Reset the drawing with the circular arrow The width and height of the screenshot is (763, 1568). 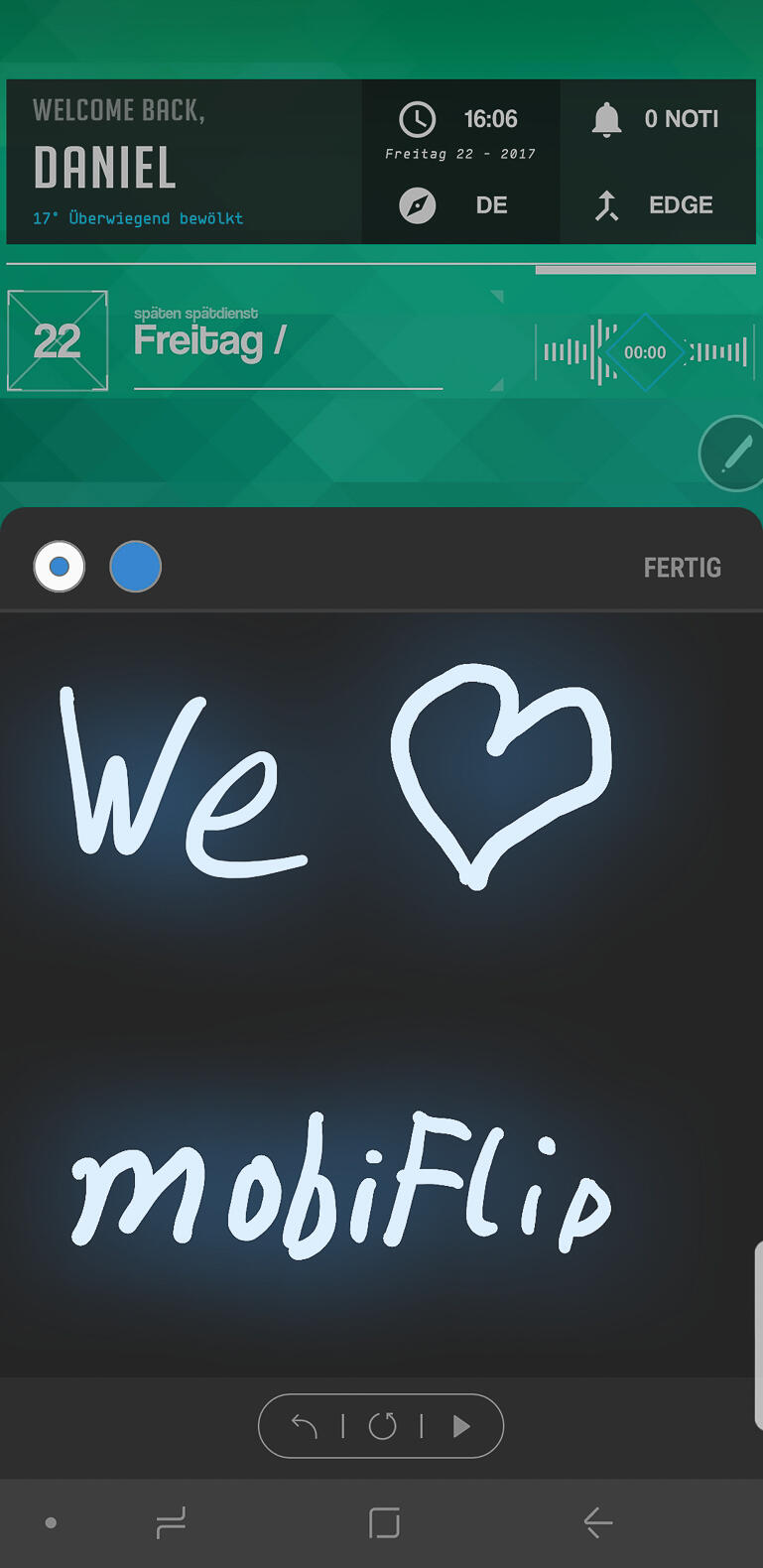(382, 1426)
